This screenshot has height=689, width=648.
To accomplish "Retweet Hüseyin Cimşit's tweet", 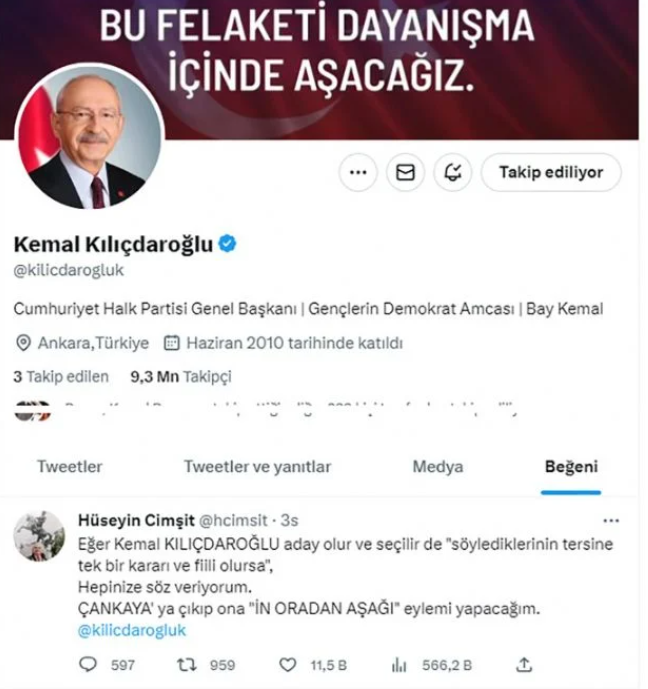I will tap(185, 664).
